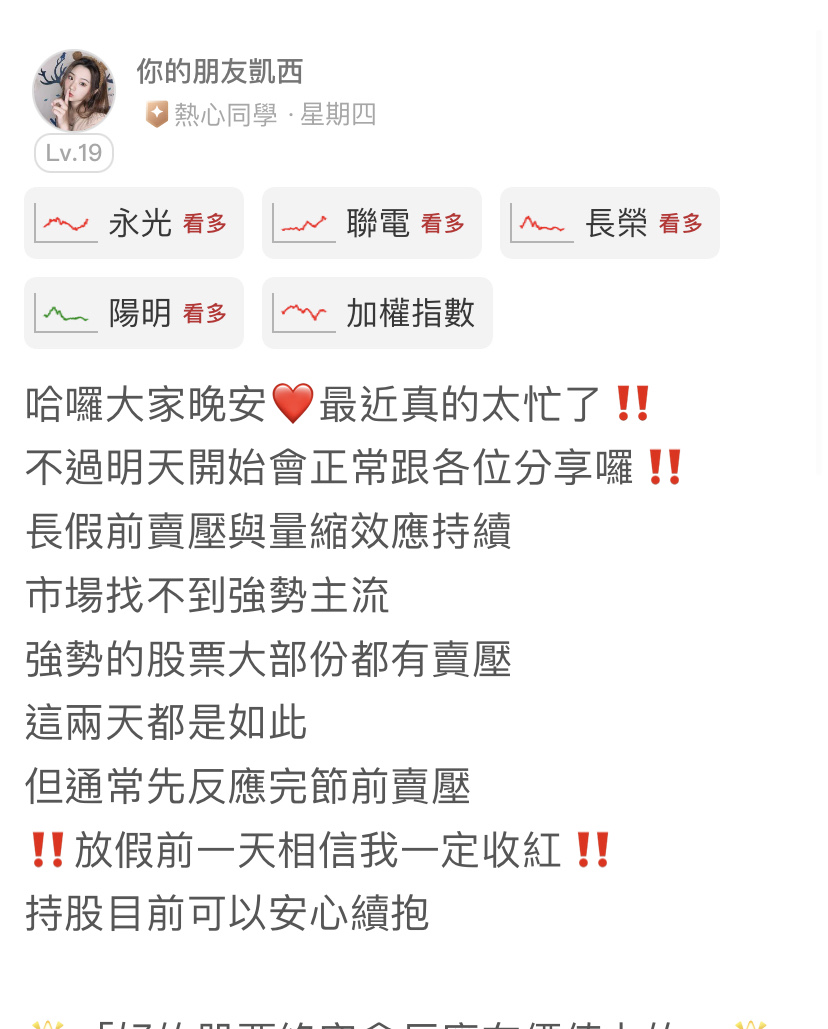This screenshot has height=1029, width=828.
Task: Open 你的朋友凱西's profile avatar
Action: point(73,91)
